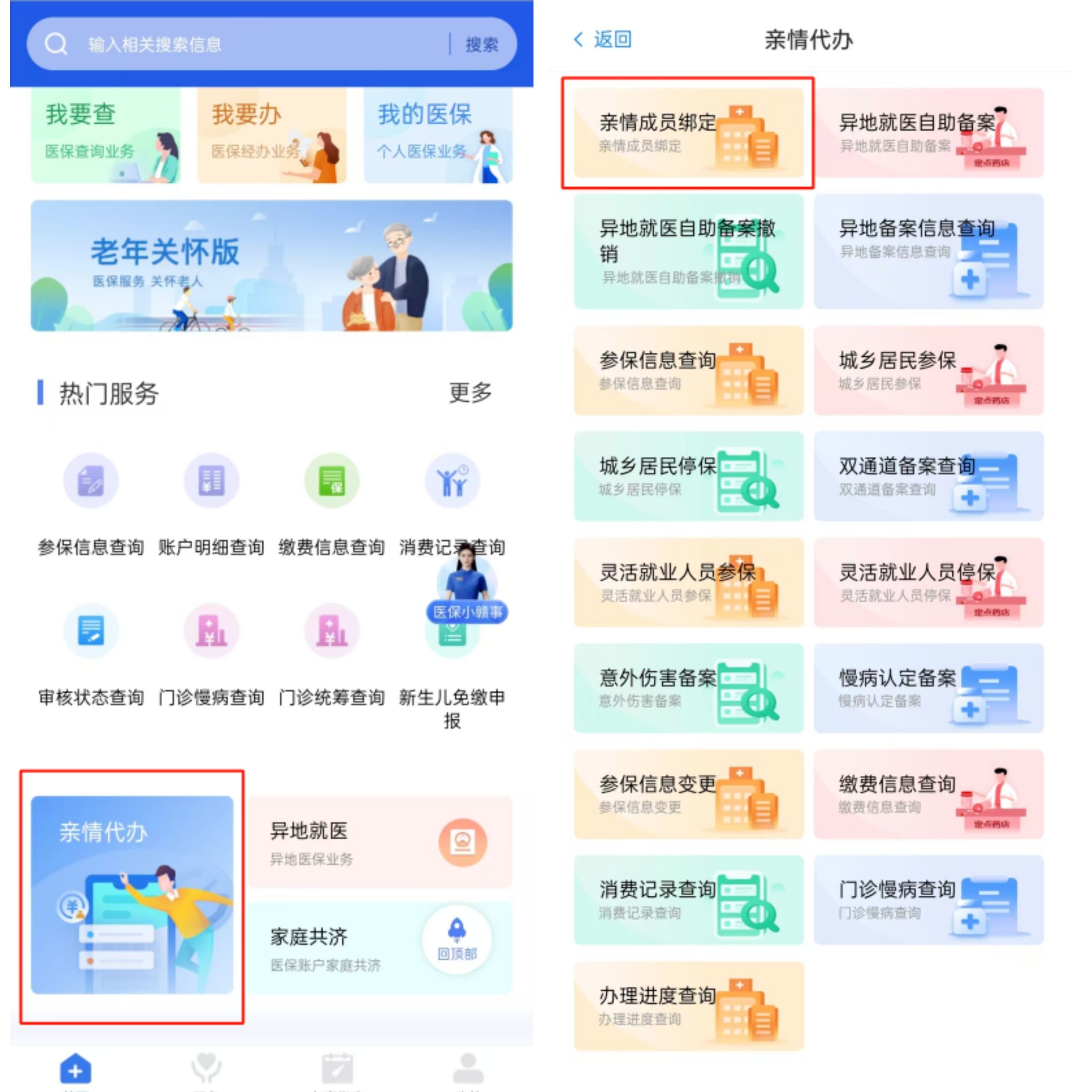Open 账户明细查询 in hot services
Screen dimensions: 1092x1092
(x=211, y=503)
